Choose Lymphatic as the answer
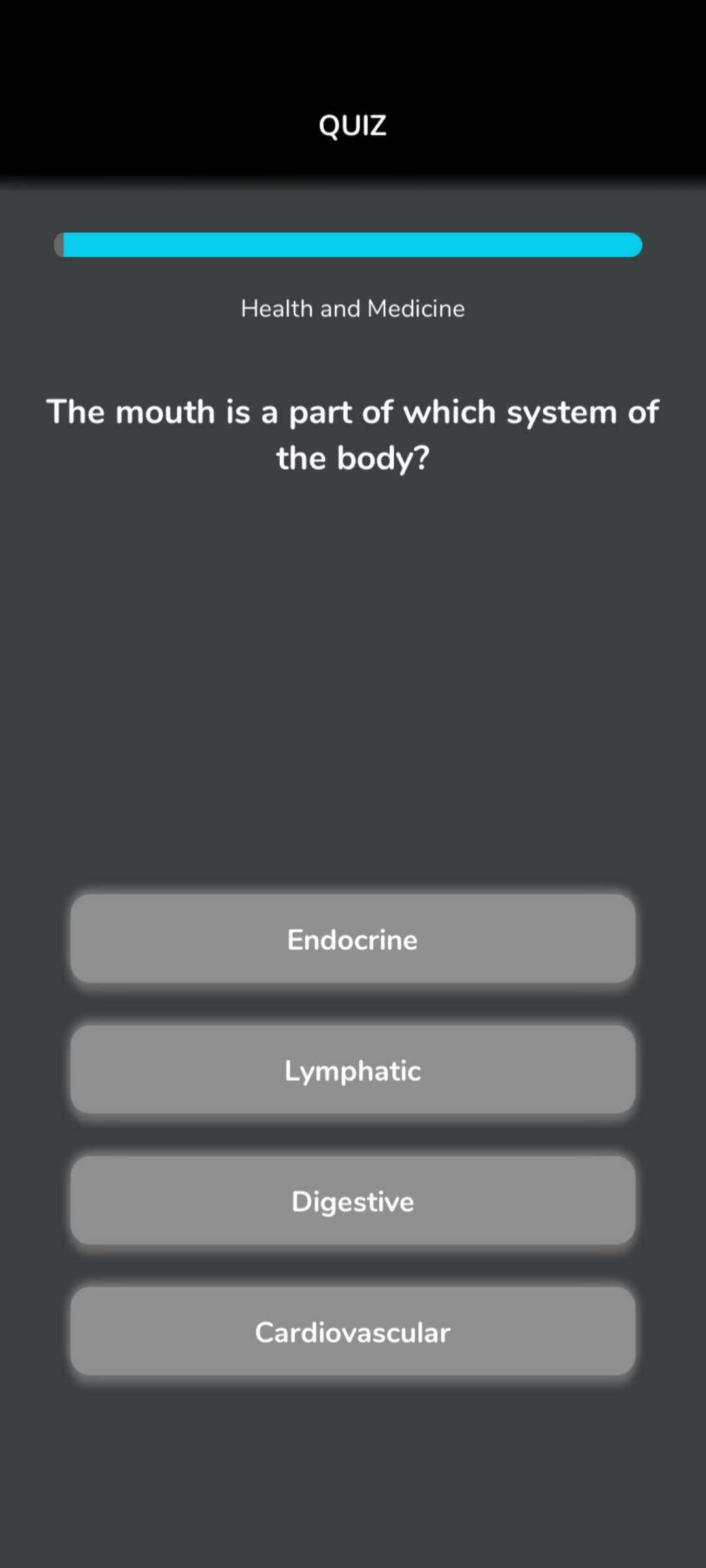 [353, 1070]
